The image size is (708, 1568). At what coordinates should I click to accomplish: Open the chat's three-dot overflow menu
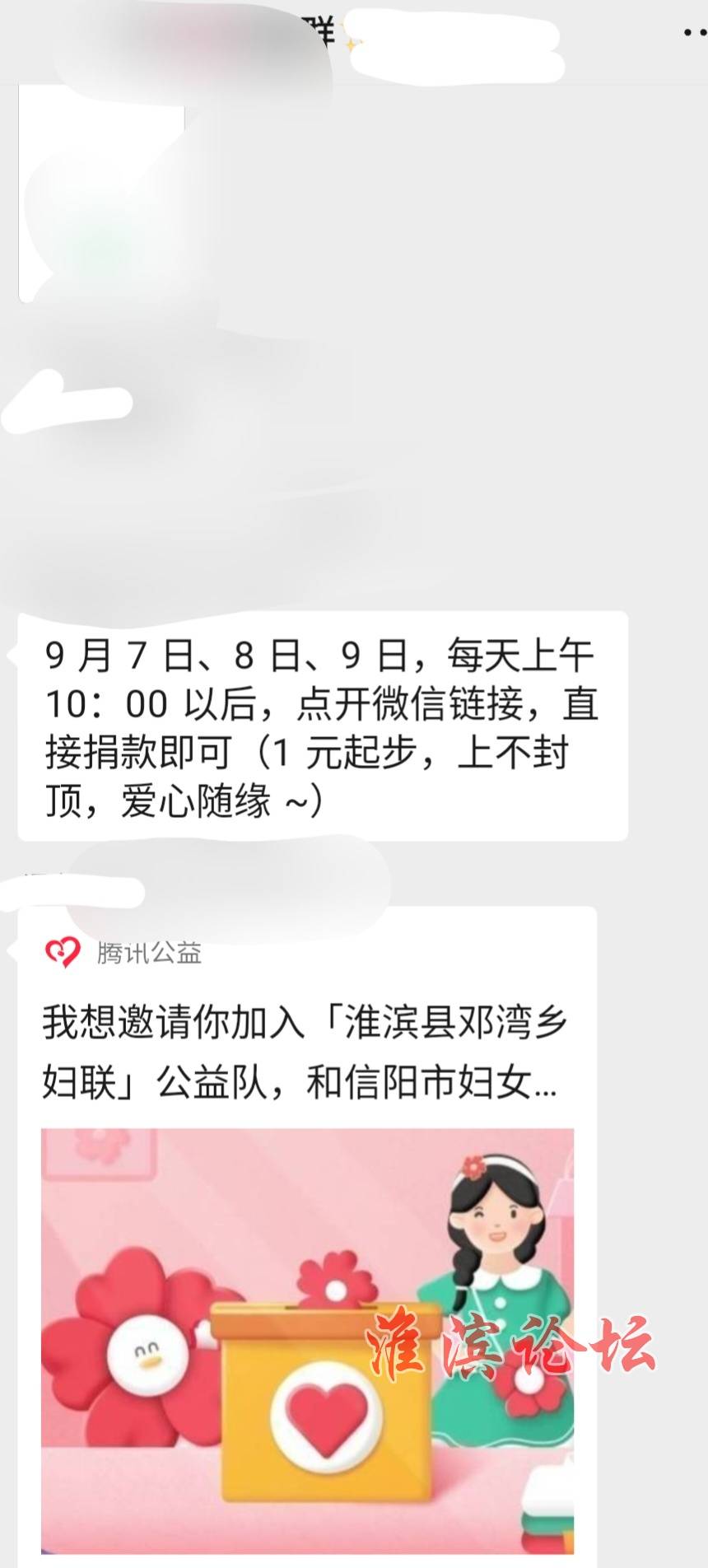(694, 33)
